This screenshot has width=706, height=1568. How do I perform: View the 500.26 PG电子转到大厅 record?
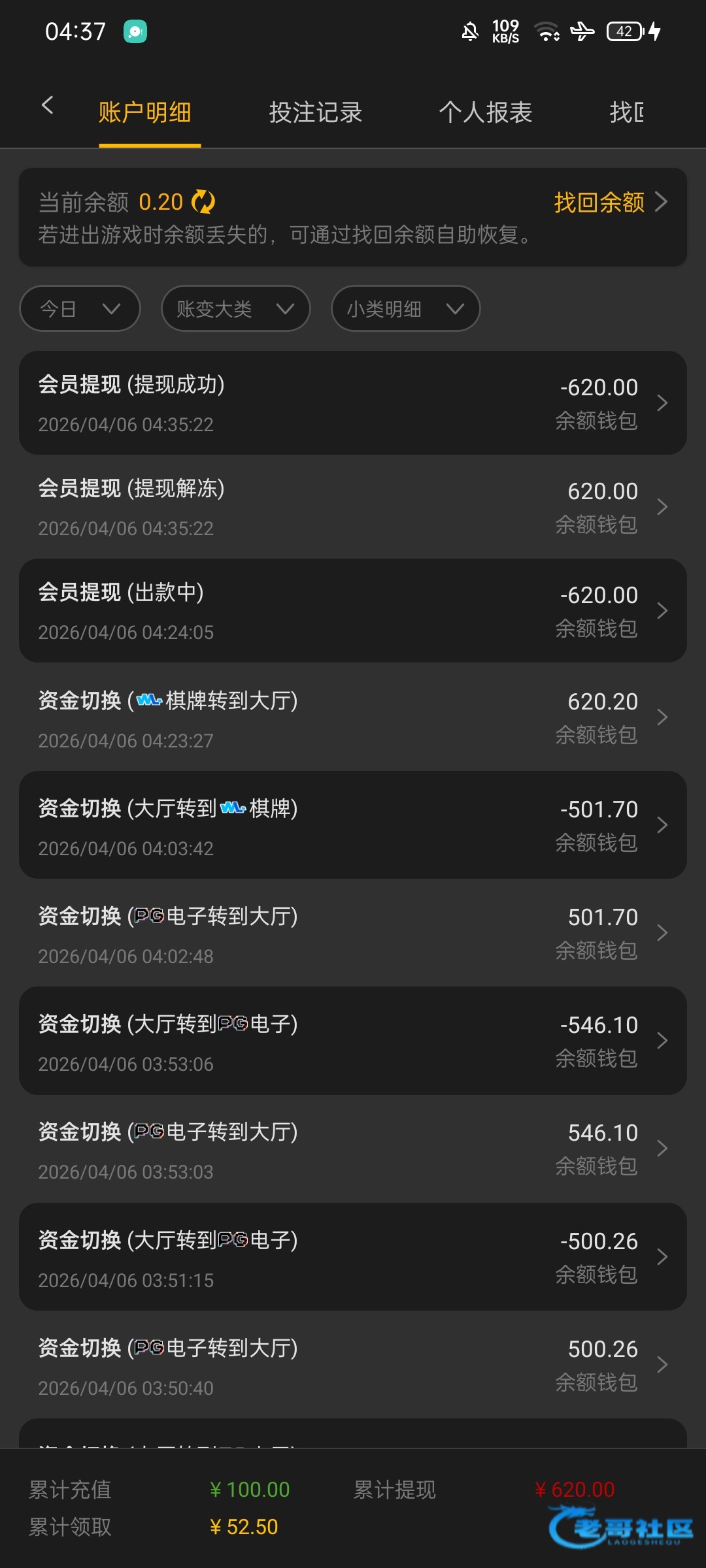point(353,1365)
